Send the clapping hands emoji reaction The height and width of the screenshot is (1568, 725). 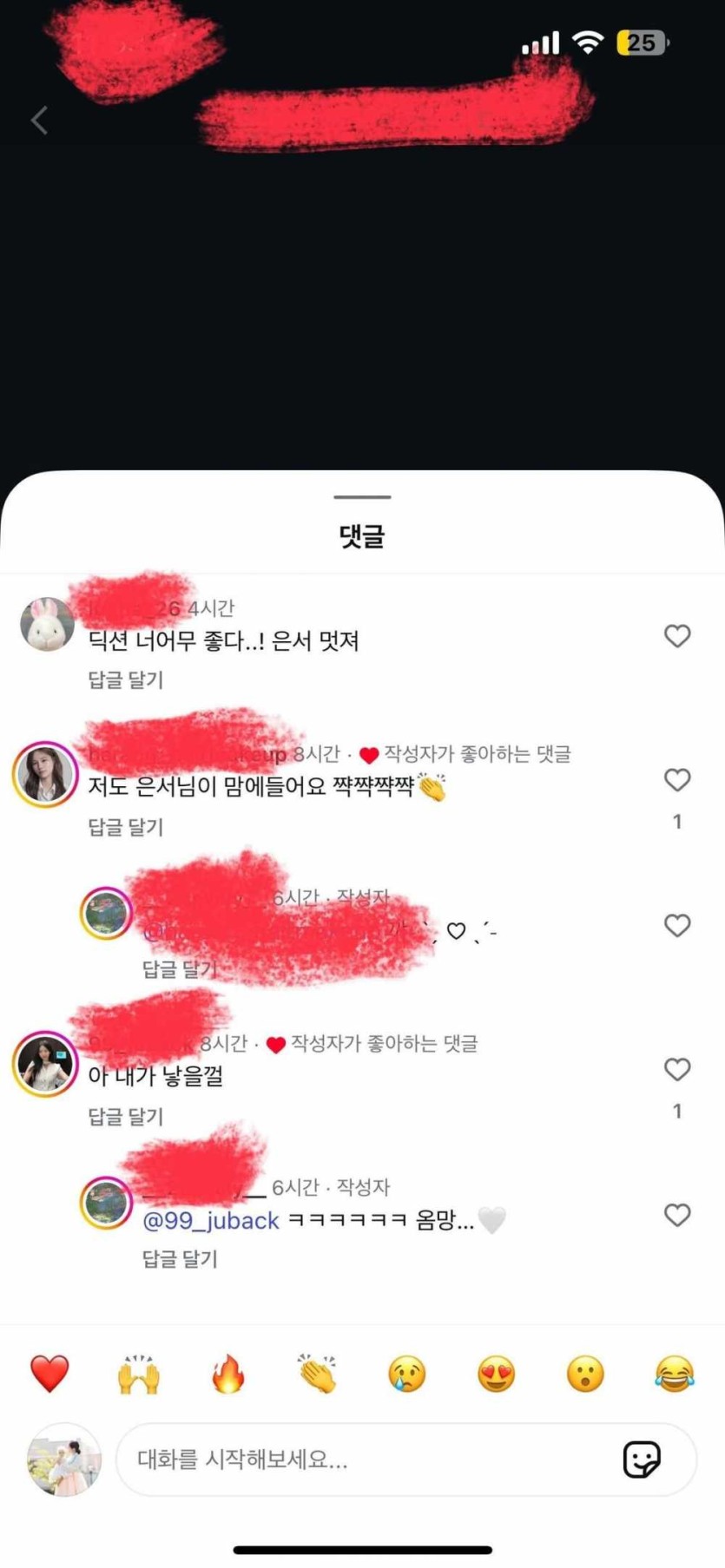point(318,1374)
